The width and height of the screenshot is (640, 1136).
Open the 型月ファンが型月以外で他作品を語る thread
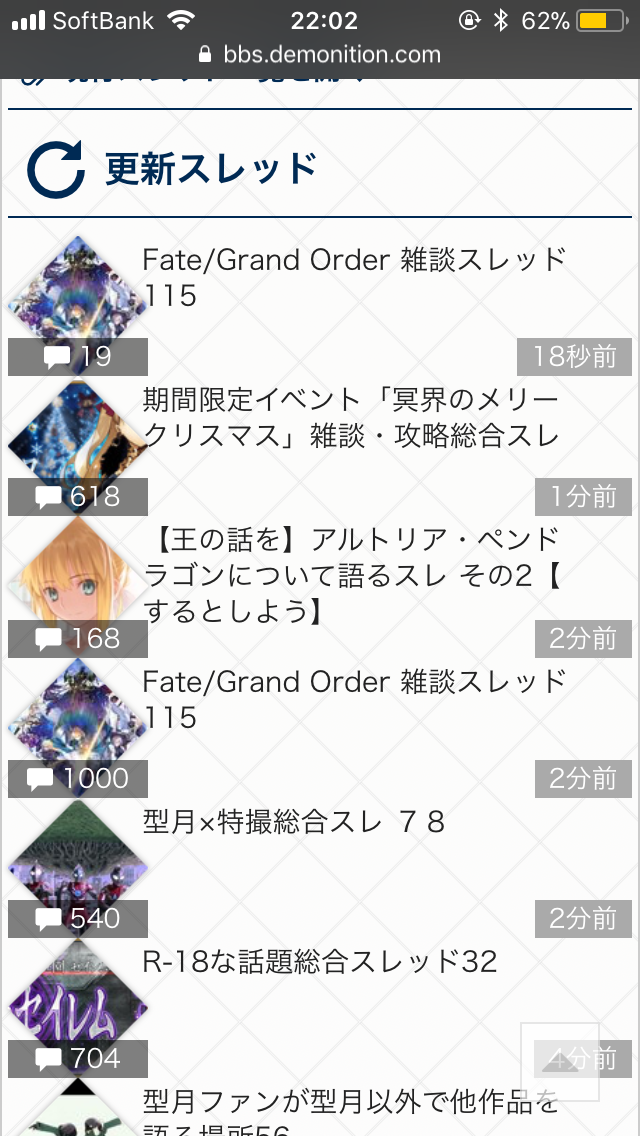(350, 1112)
